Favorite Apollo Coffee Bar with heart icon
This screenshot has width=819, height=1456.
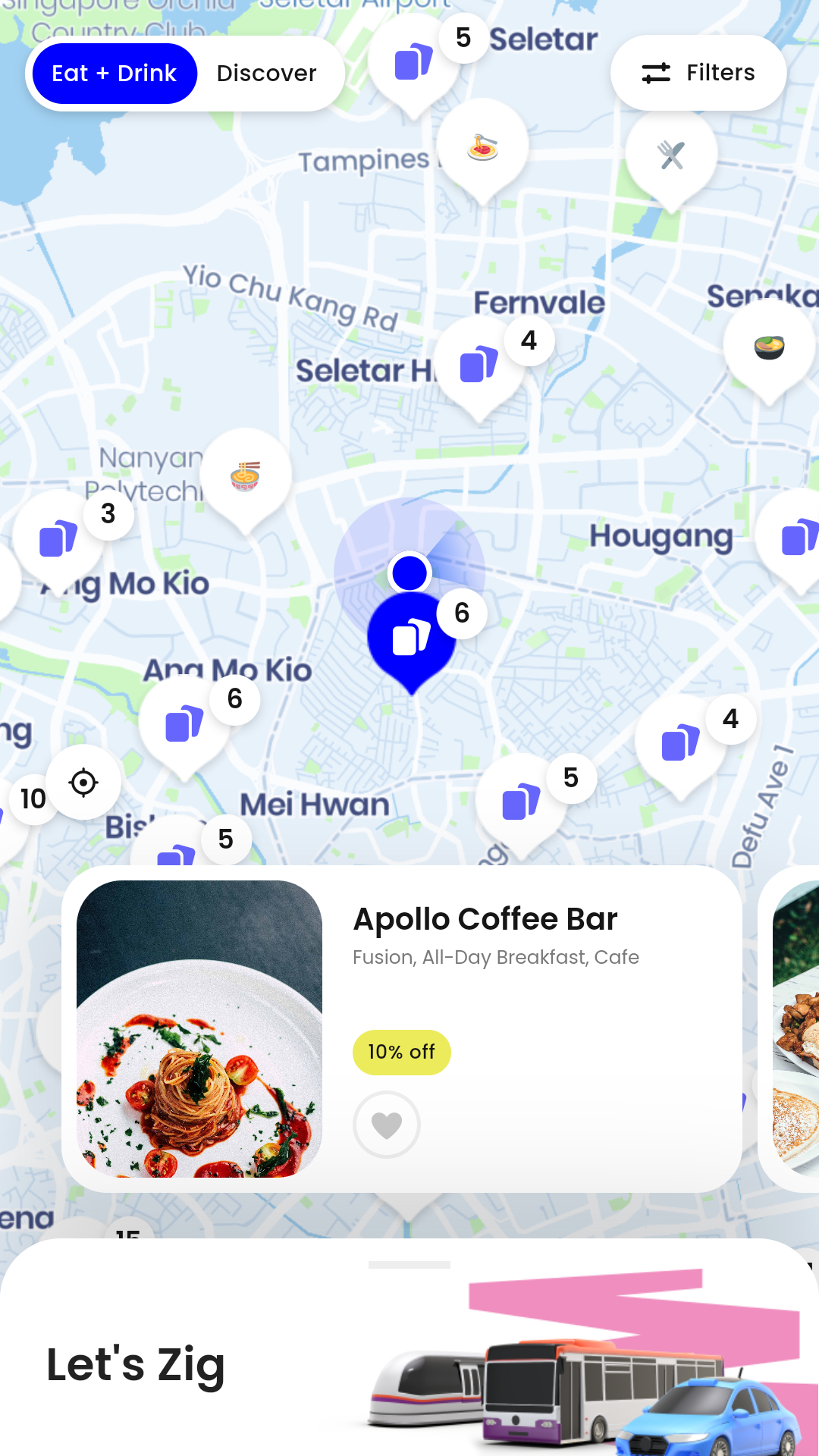(x=387, y=1125)
